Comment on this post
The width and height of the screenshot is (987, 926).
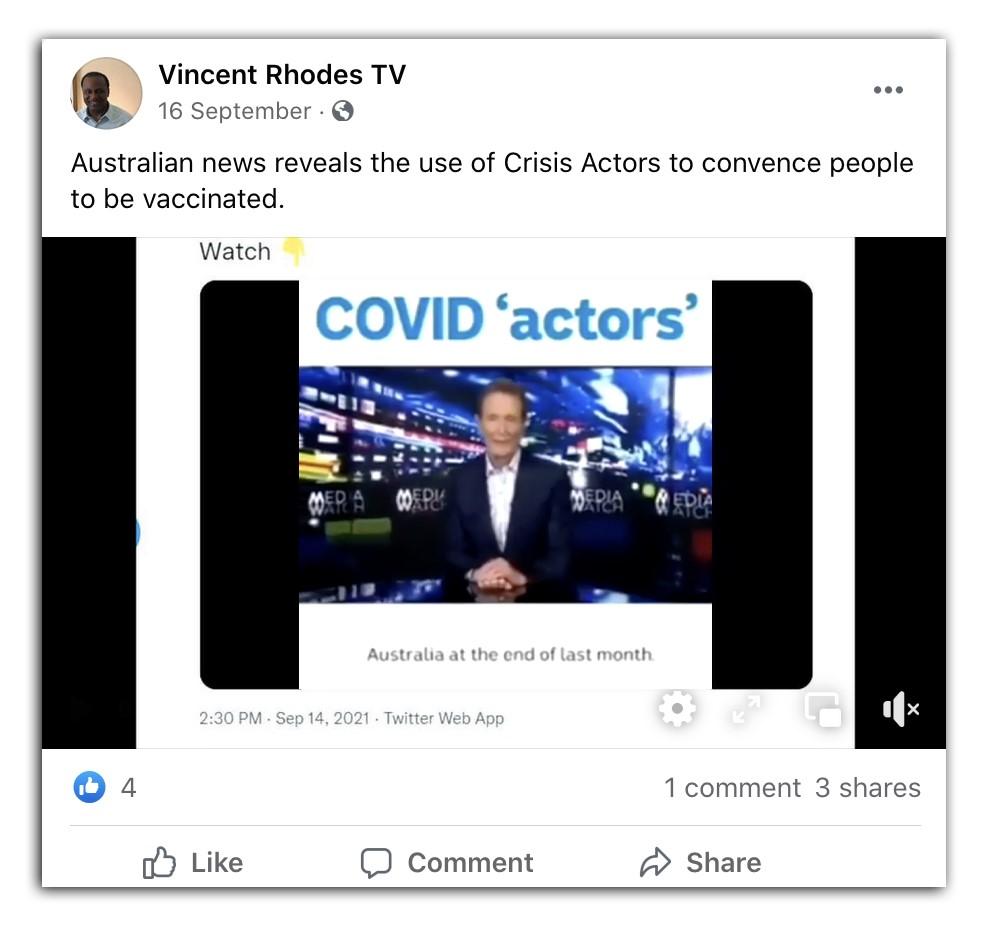[447, 862]
